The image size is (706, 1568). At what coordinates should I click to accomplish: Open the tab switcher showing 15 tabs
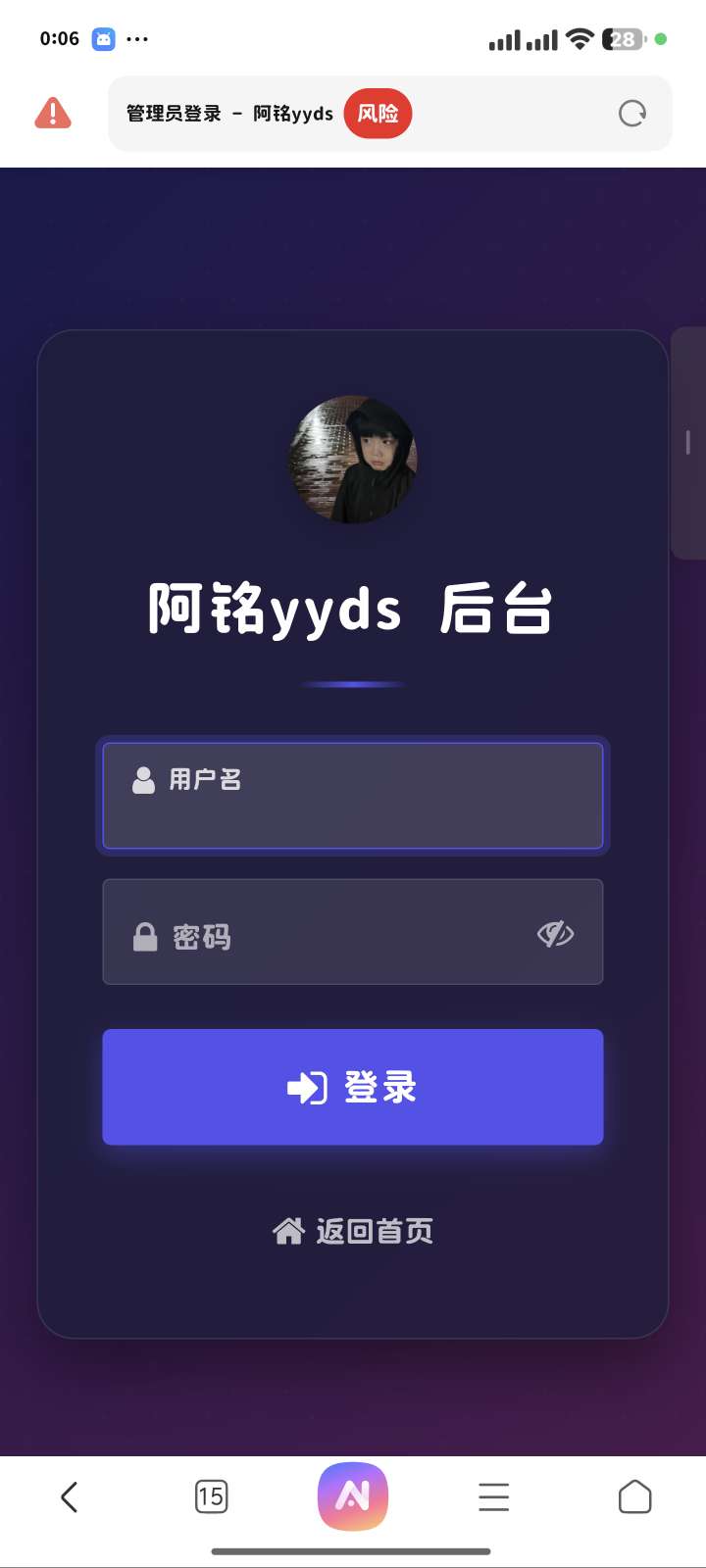point(211,1496)
